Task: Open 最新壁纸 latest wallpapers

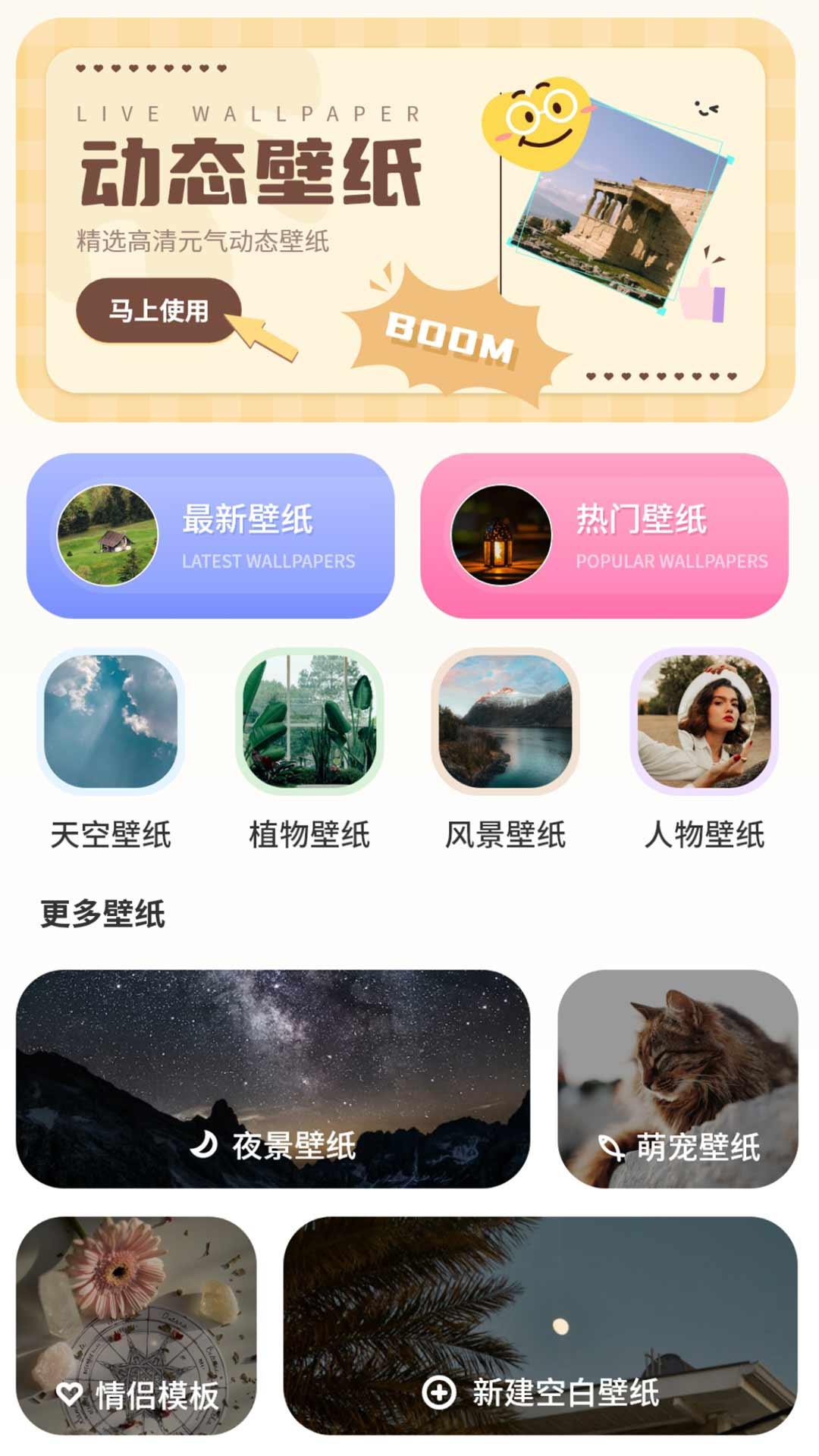Action: click(x=210, y=536)
